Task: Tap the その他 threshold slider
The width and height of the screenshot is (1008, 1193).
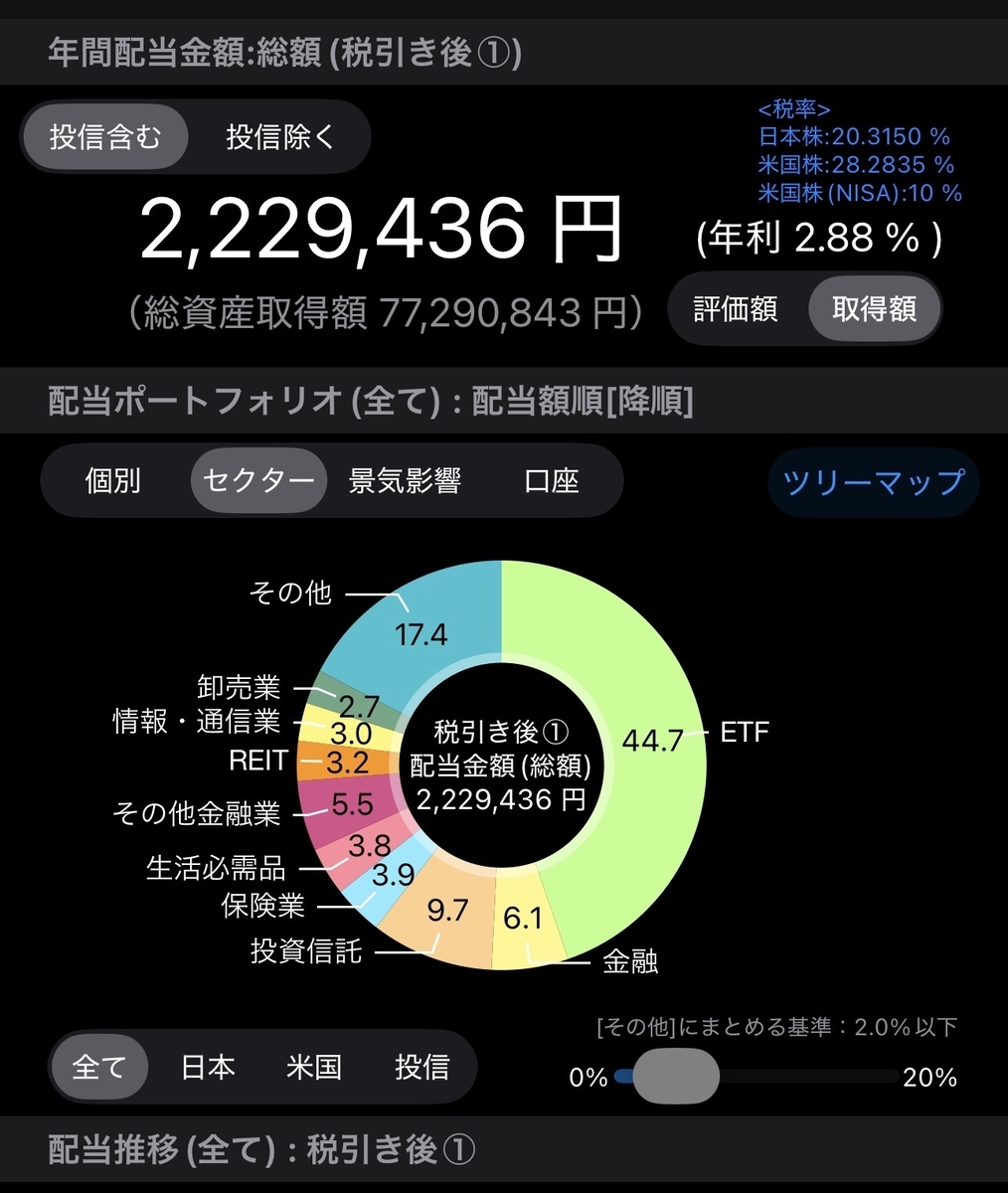Action: (676, 1077)
